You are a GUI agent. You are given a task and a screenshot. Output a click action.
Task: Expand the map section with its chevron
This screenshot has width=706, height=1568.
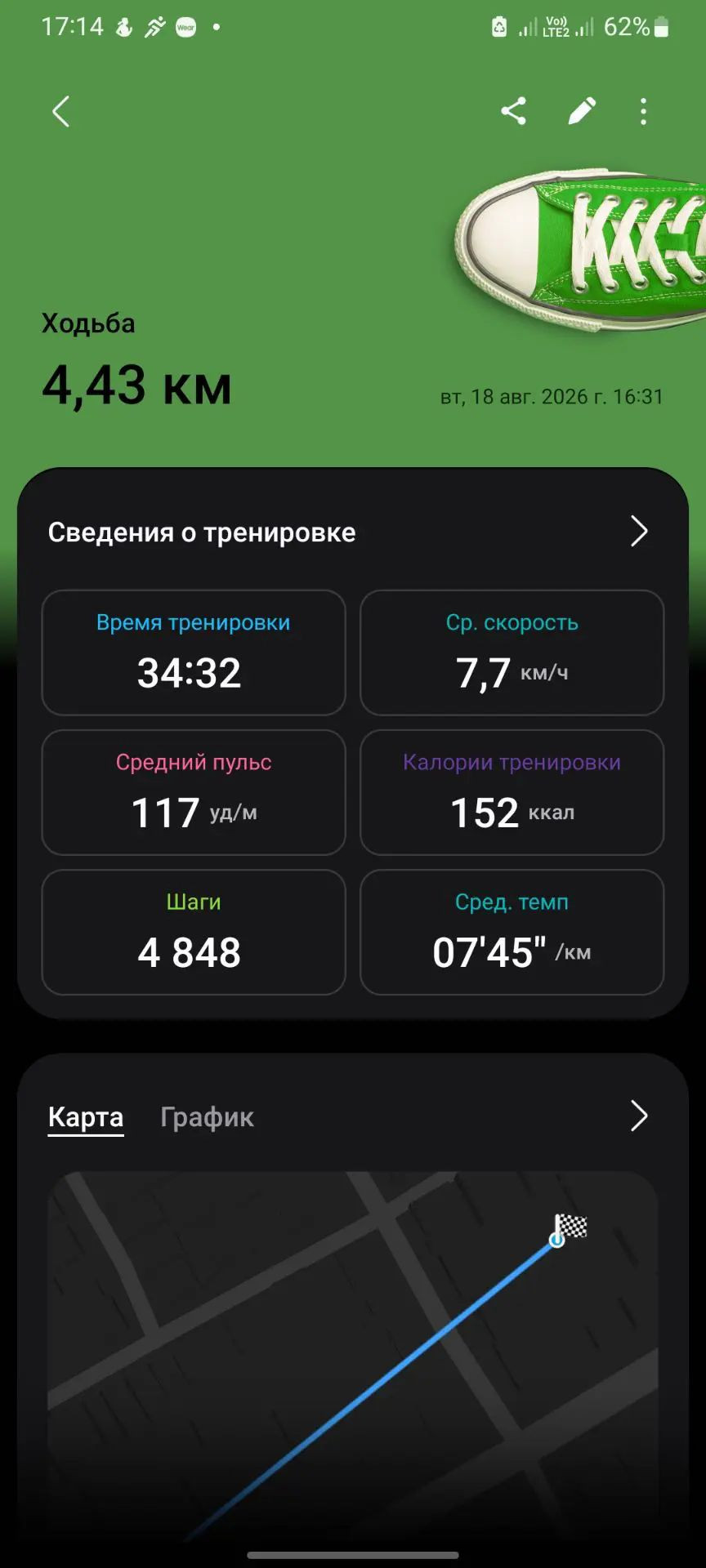point(639,1116)
